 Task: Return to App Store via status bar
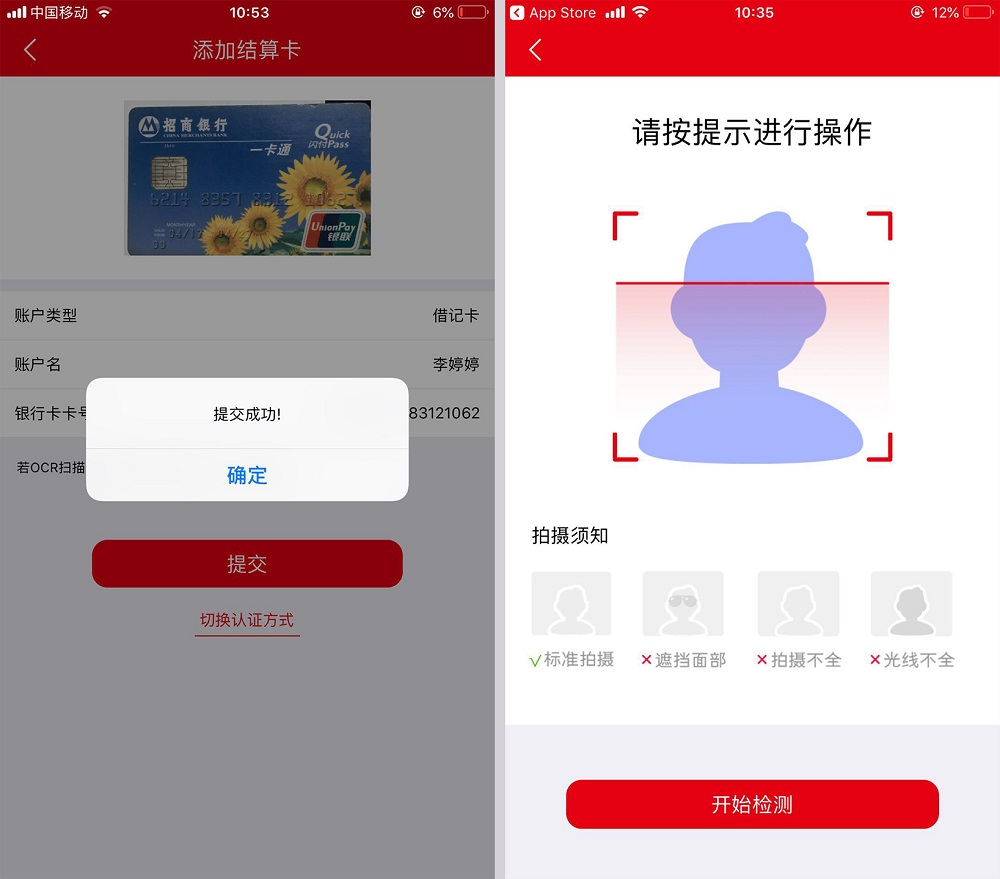[553, 13]
